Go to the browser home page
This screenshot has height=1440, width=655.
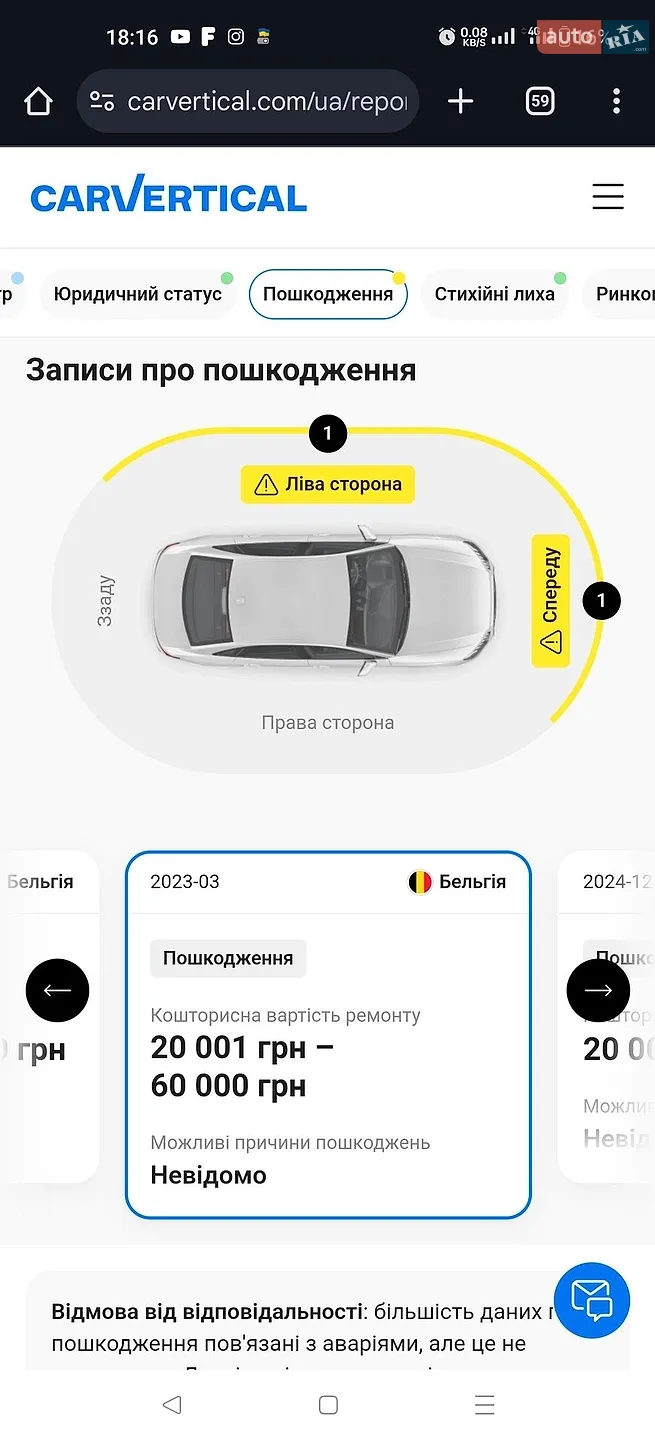[38, 101]
